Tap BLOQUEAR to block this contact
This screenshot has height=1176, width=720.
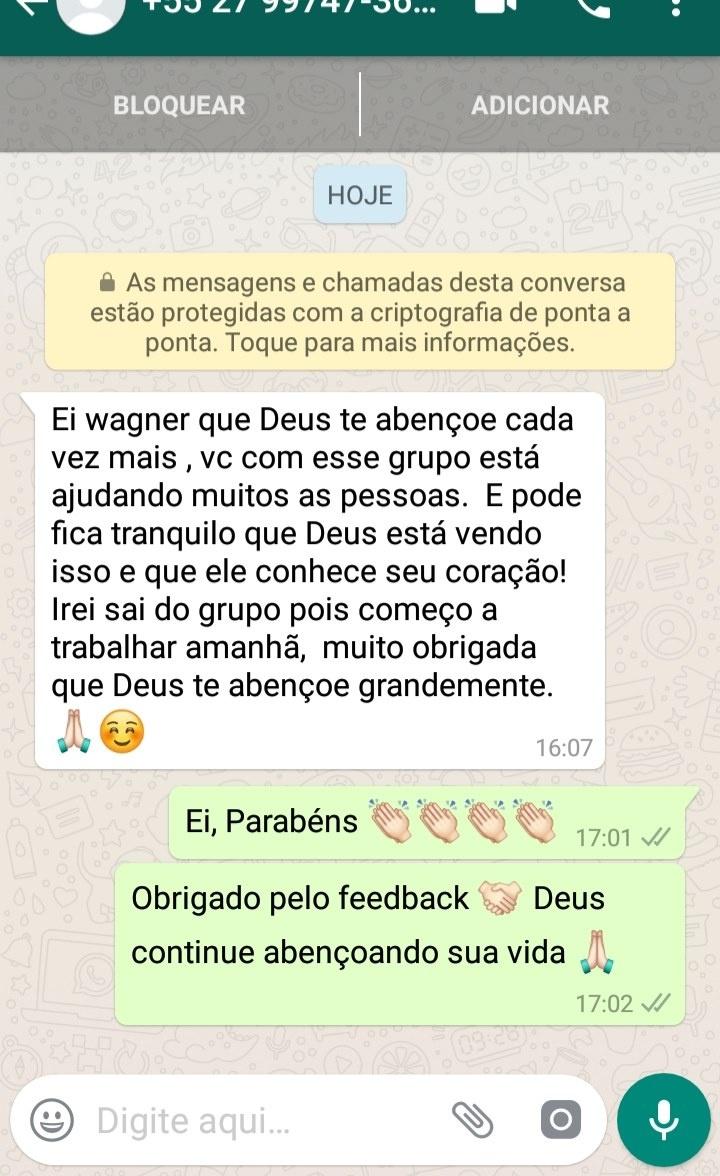click(x=179, y=105)
